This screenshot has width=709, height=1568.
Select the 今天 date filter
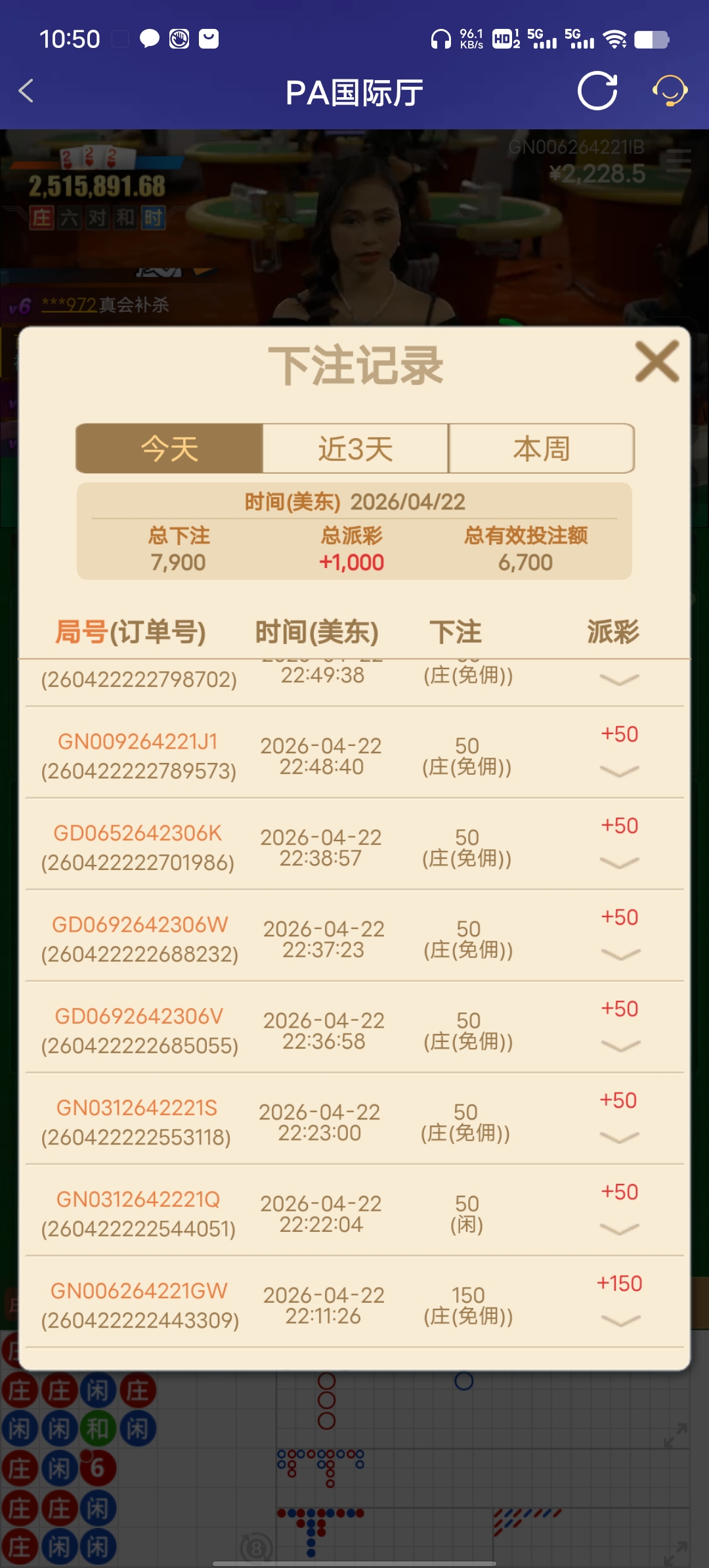[x=169, y=448]
